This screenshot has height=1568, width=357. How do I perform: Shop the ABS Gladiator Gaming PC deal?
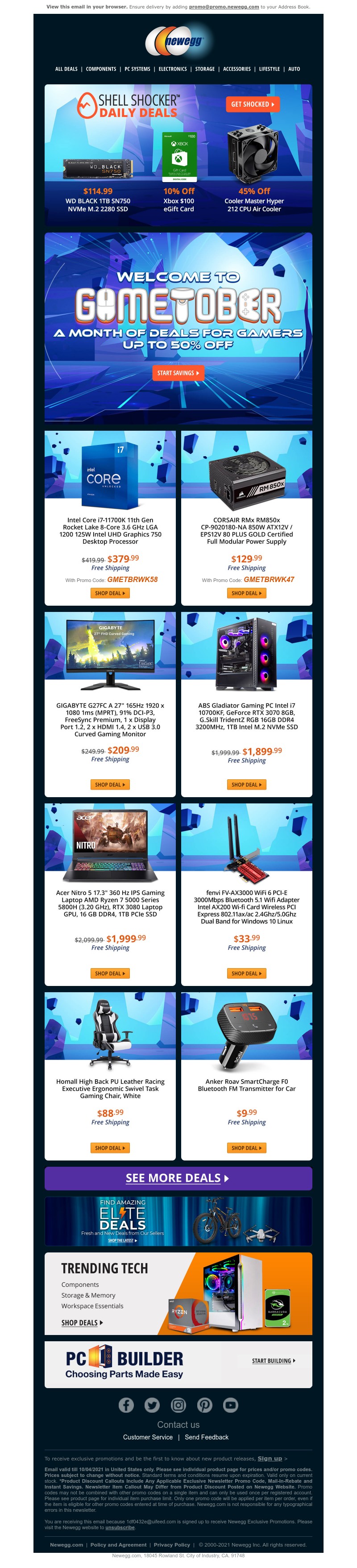[246, 785]
